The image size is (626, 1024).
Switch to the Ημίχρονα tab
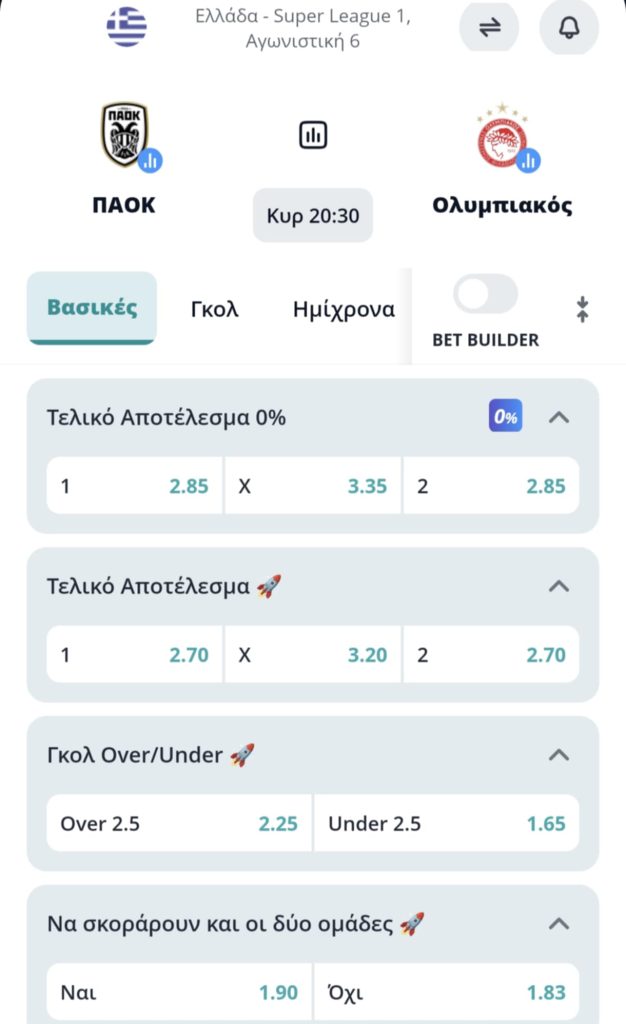pos(343,309)
